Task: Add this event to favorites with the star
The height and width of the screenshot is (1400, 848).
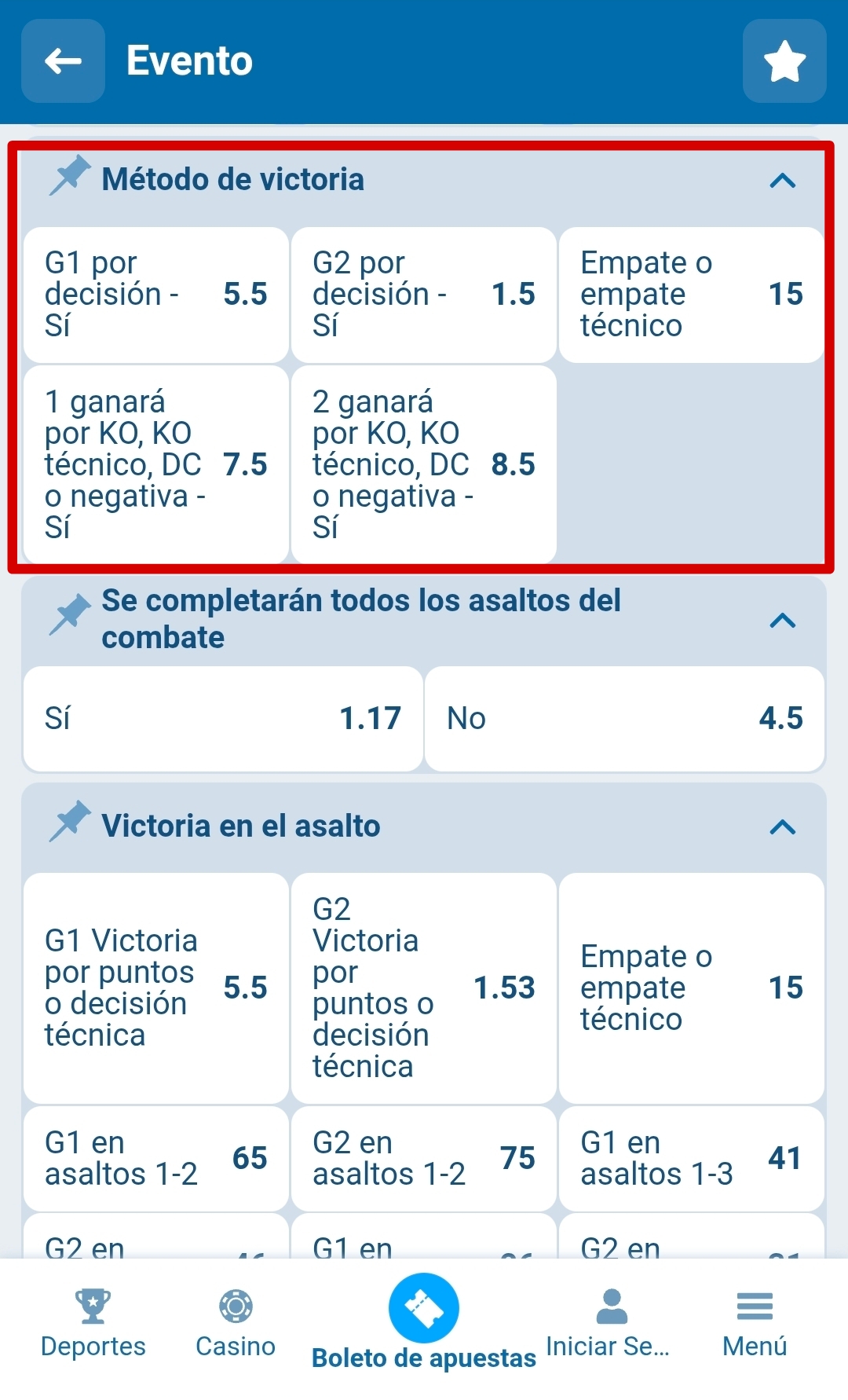Action: coord(784,61)
